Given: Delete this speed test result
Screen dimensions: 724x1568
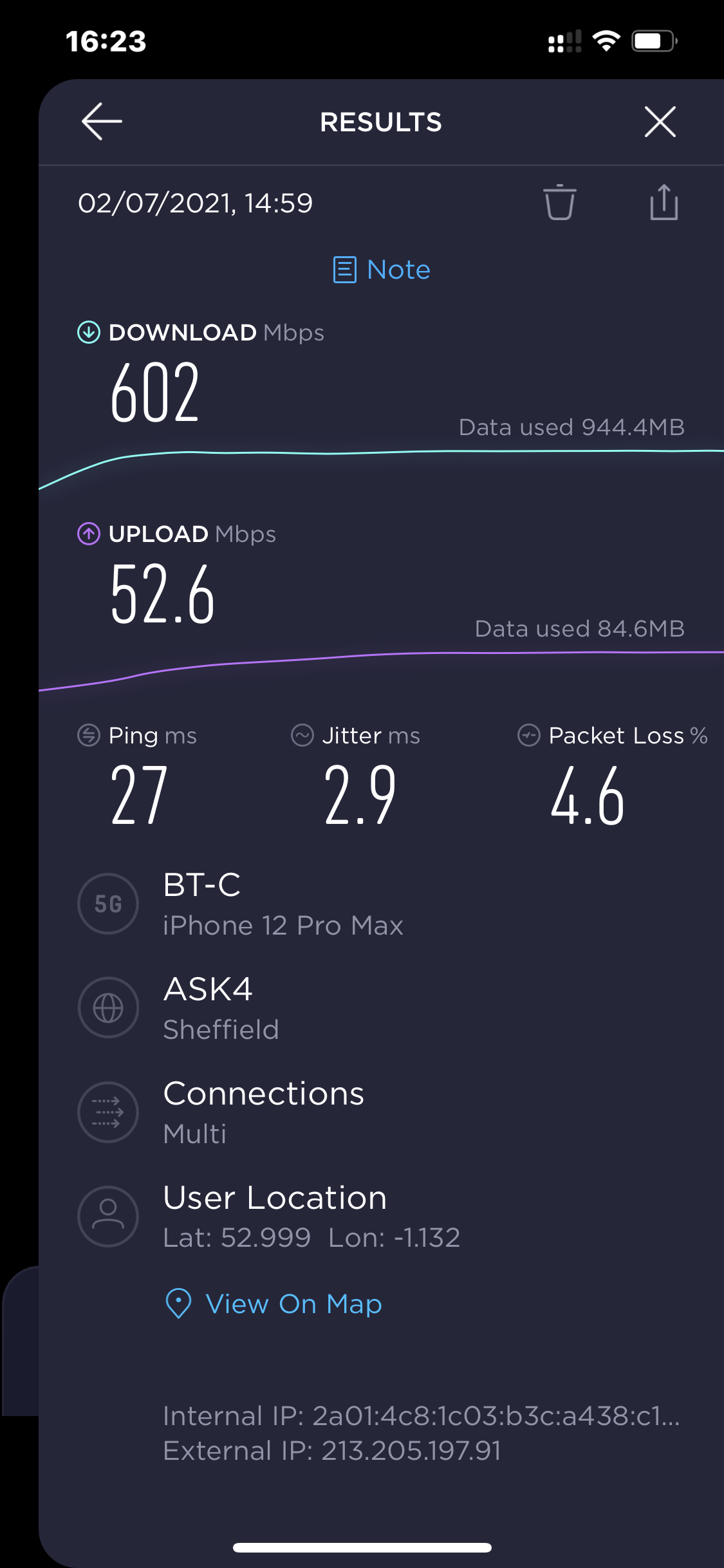Looking at the screenshot, I should click(559, 203).
